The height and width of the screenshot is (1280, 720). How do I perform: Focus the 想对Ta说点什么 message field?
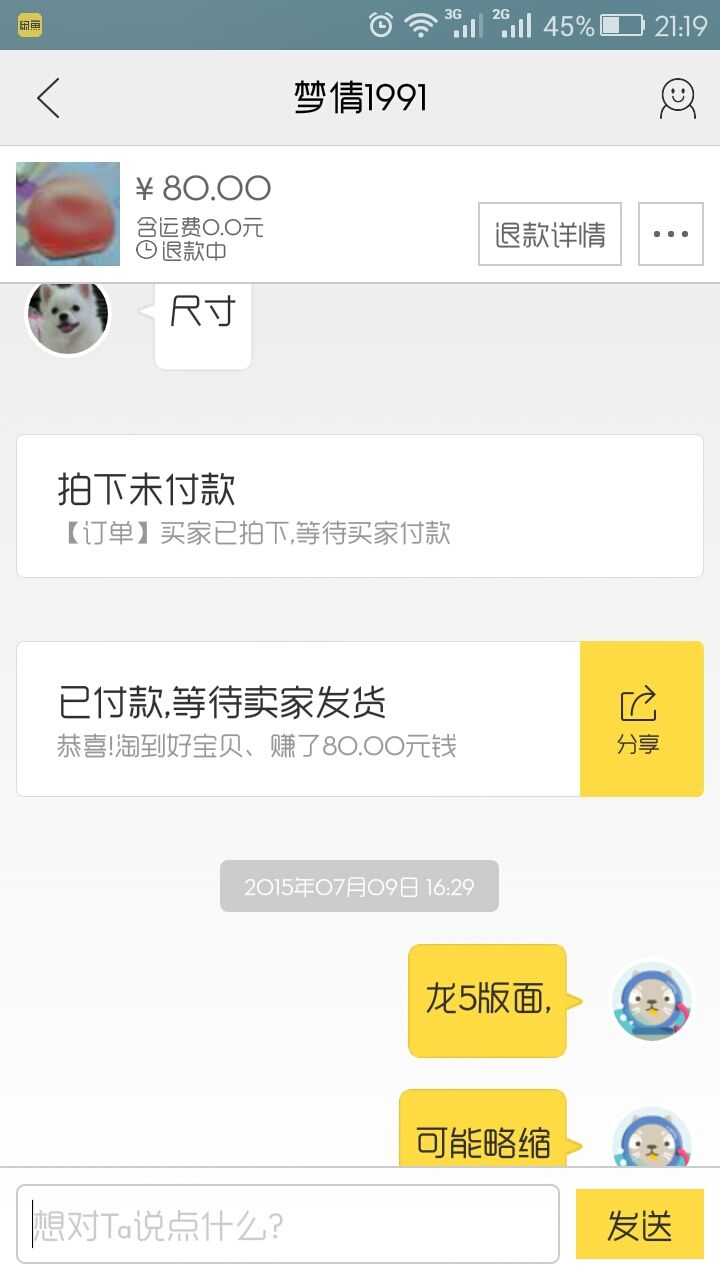pyautogui.click(x=288, y=1224)
